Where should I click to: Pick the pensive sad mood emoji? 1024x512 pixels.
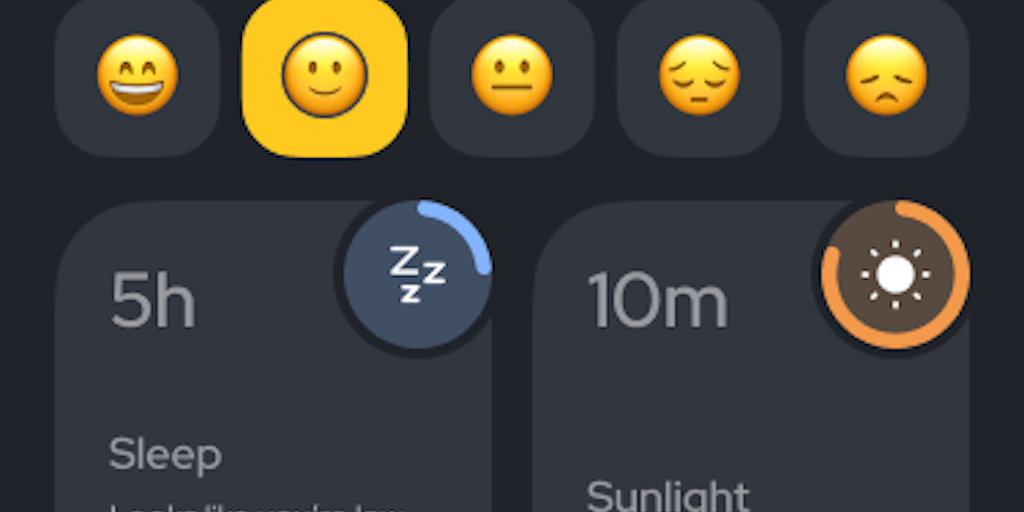(699, 76)
